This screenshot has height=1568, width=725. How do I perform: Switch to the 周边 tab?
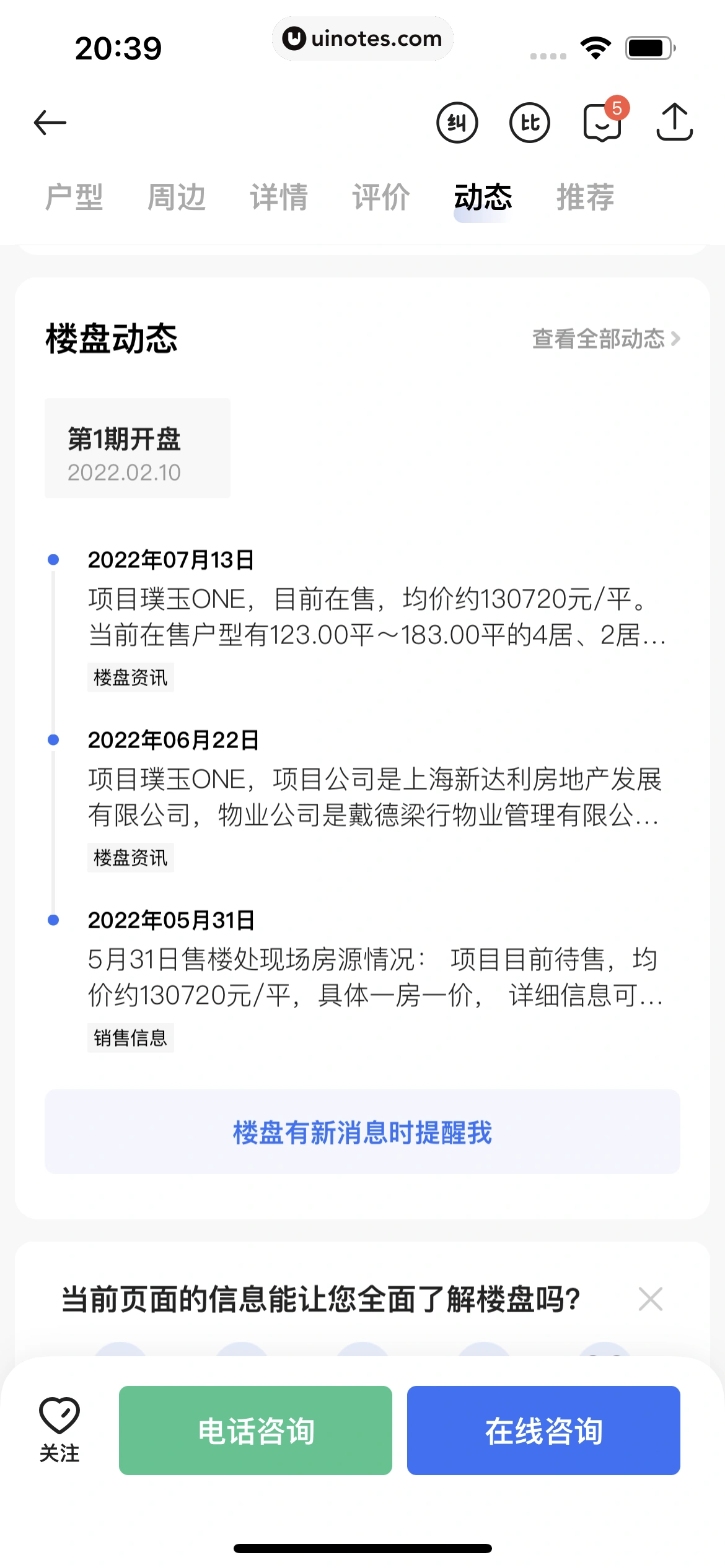click(x=177, y=198)
